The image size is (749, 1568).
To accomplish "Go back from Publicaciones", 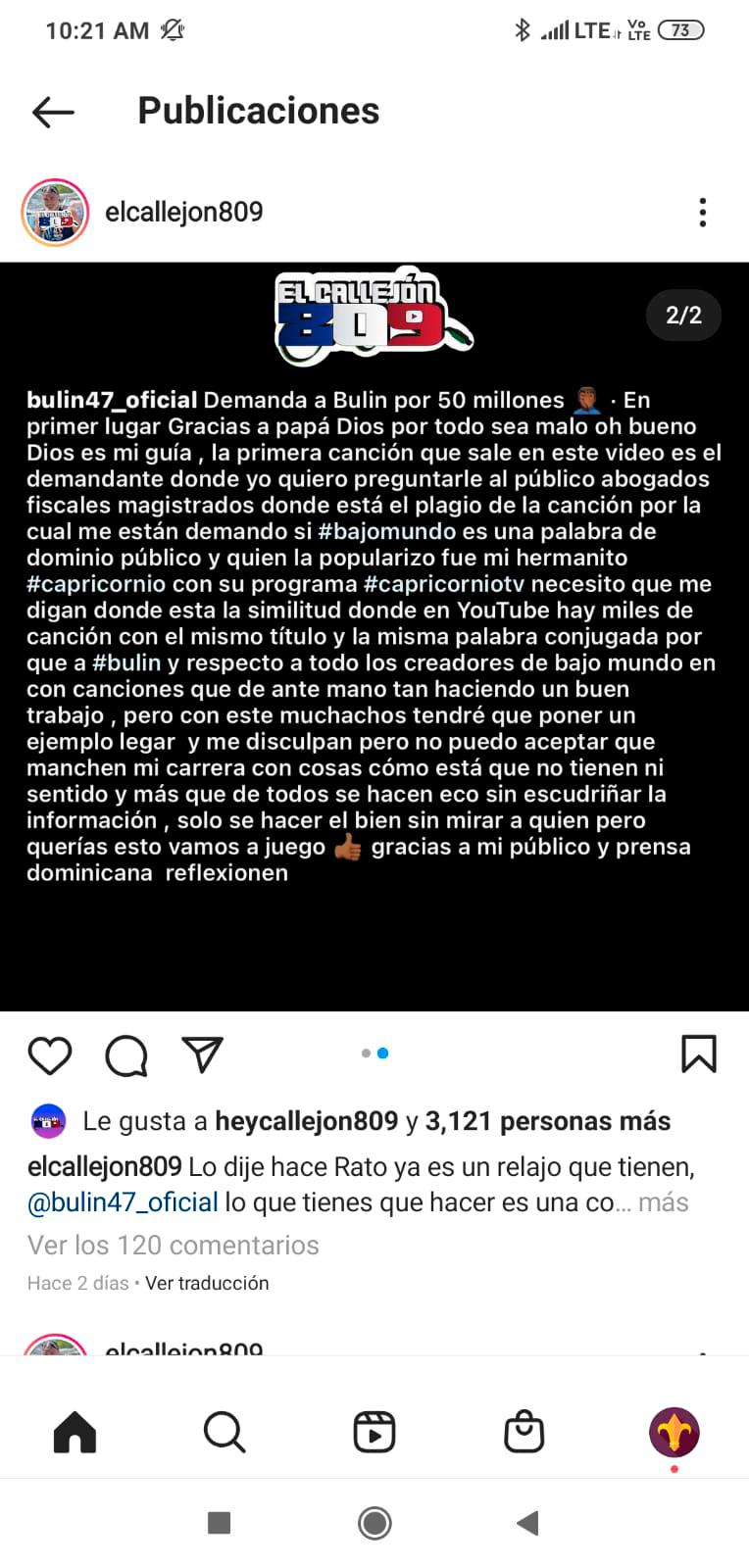I will [53, 112].
